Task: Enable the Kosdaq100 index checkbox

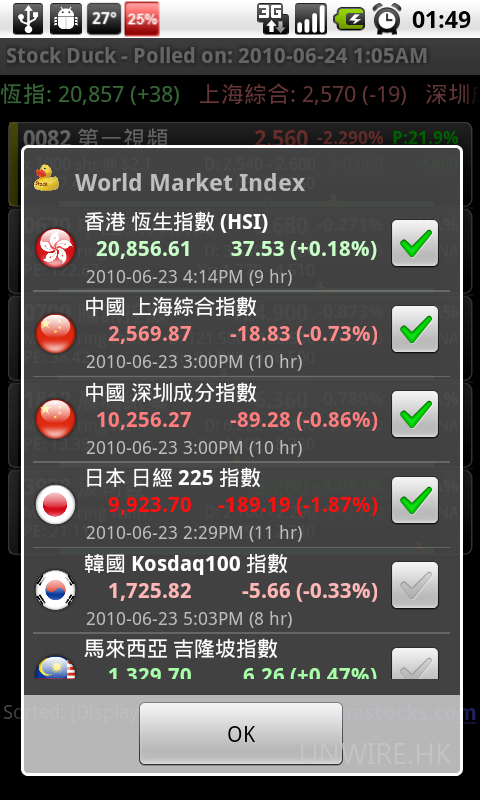Action: click(415, 585)
